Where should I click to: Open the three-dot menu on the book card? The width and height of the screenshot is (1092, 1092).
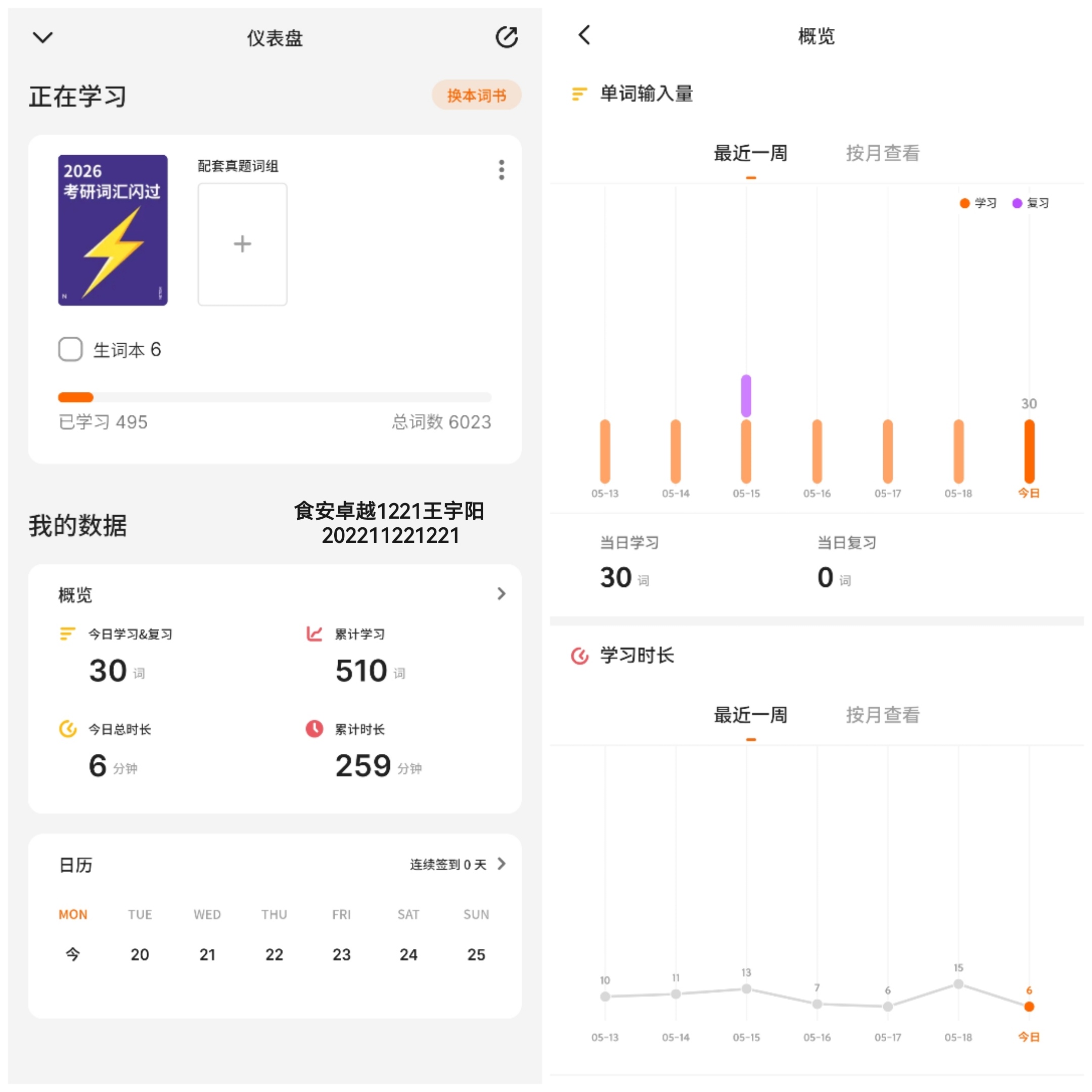pos(502,169)
